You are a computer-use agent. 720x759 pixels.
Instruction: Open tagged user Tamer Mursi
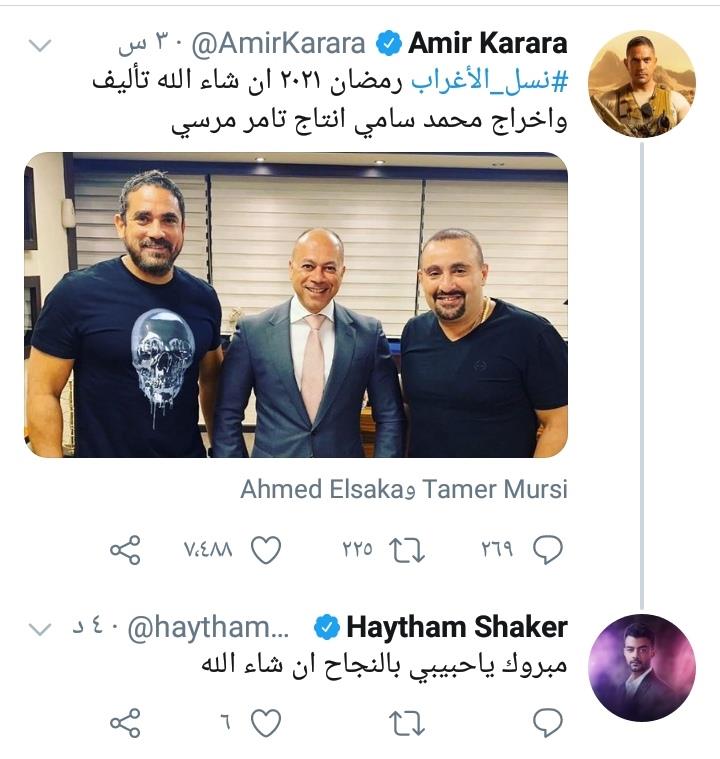click(x=494, y=490)
